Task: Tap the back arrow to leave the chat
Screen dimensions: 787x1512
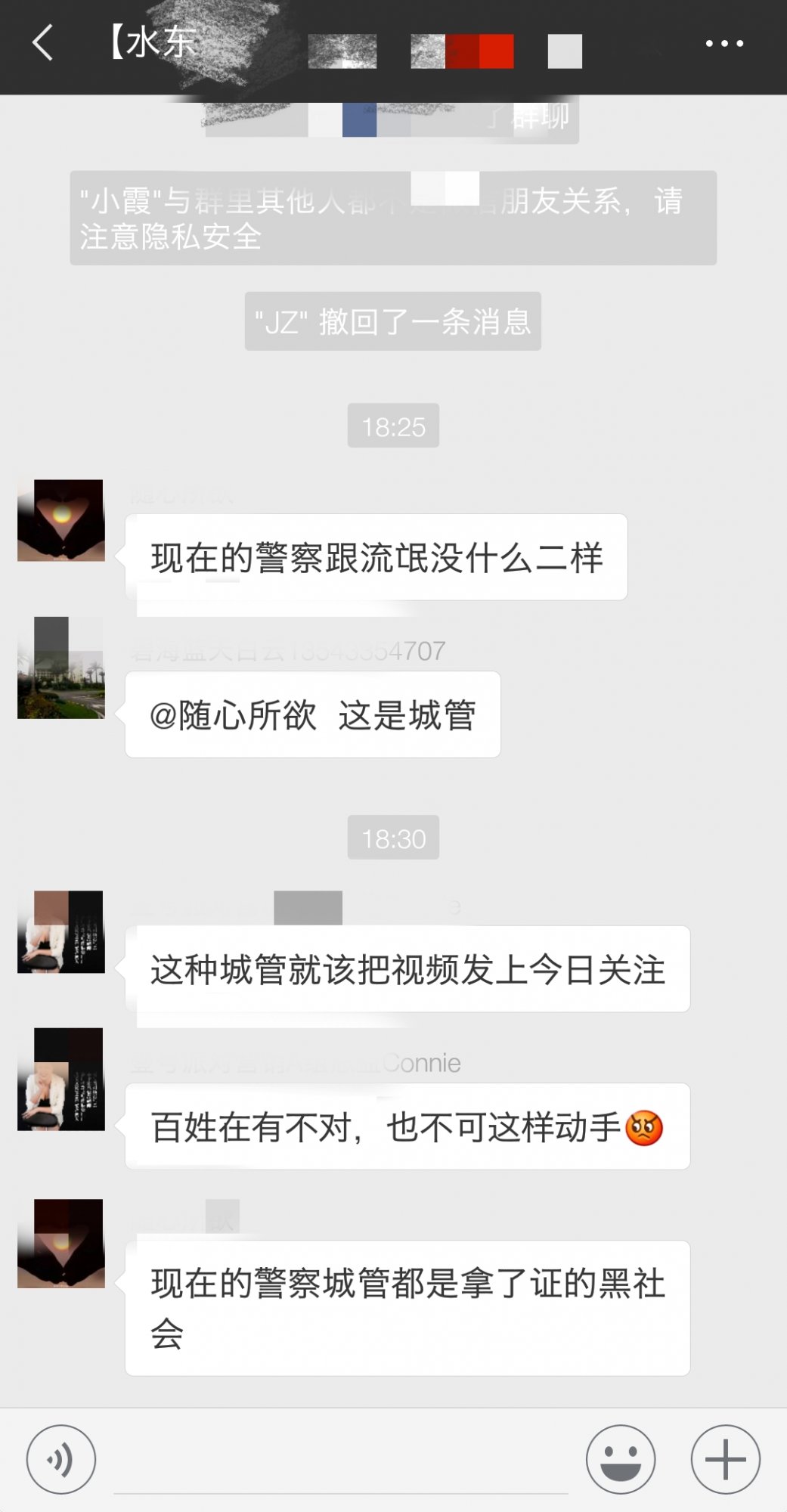Action: click(x=42, y=43)
